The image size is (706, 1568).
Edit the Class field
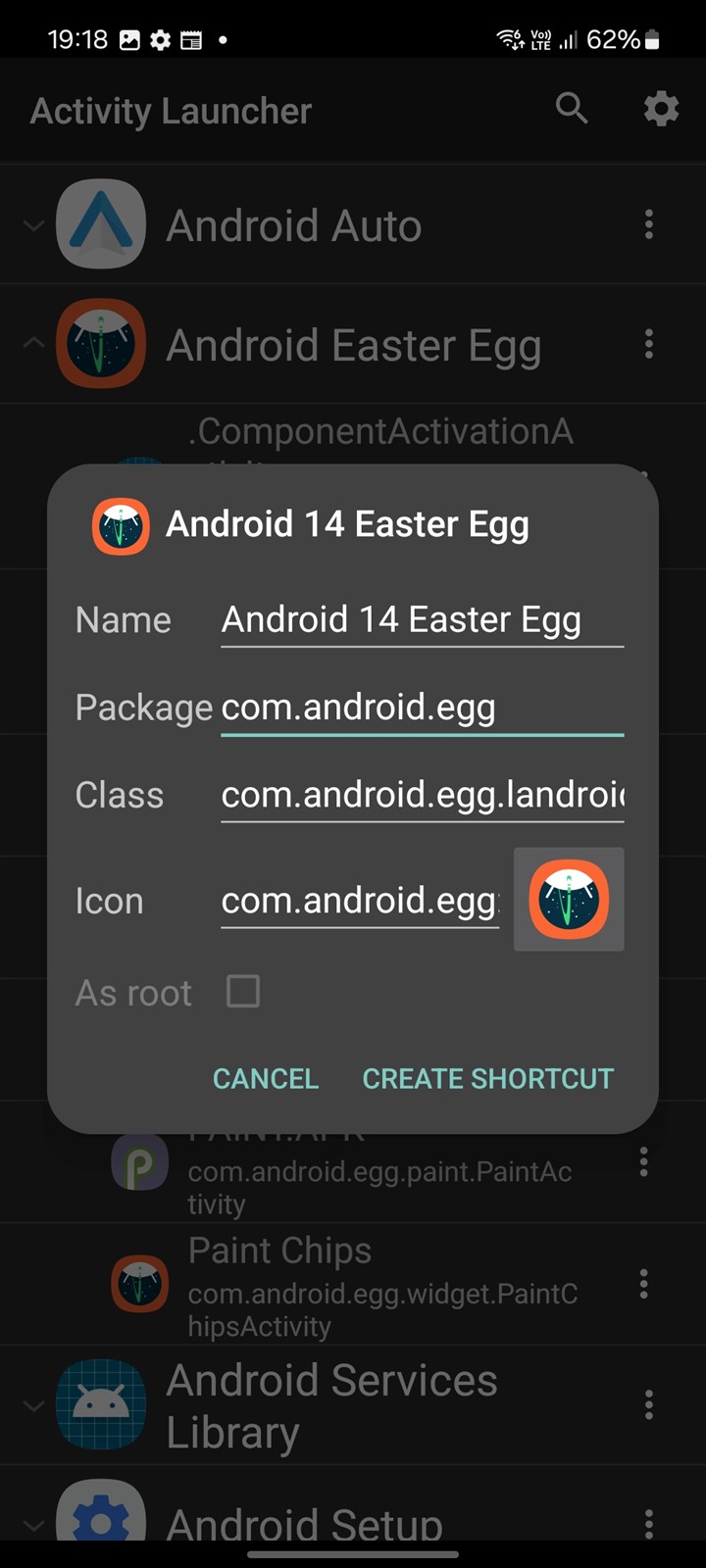click(423, 795)
